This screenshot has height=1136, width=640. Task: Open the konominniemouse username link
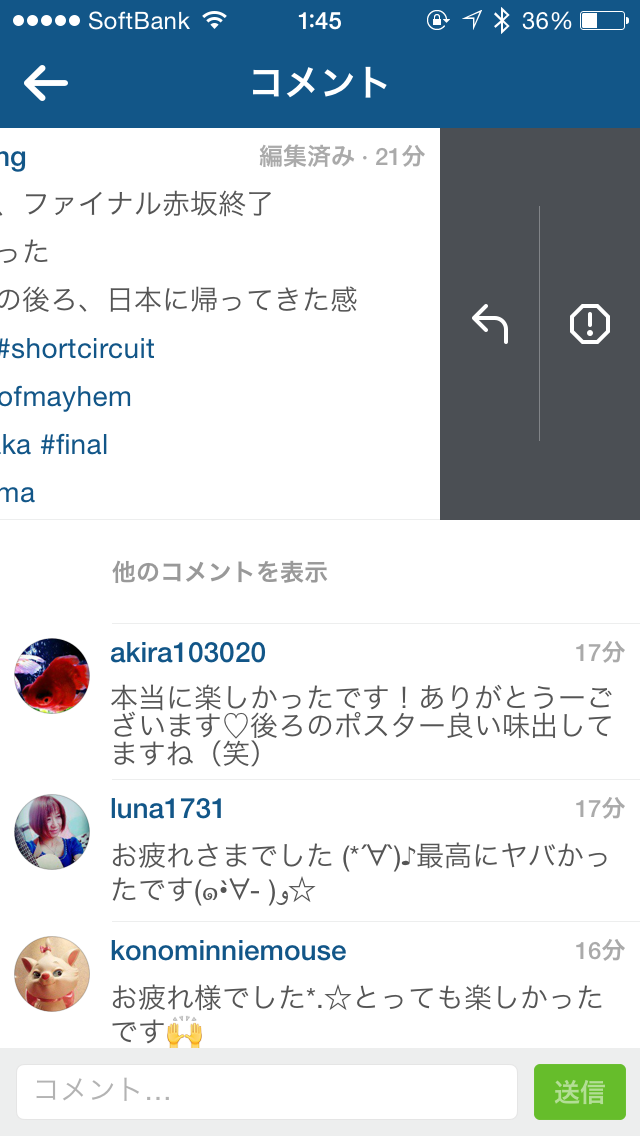coord(228,950)
